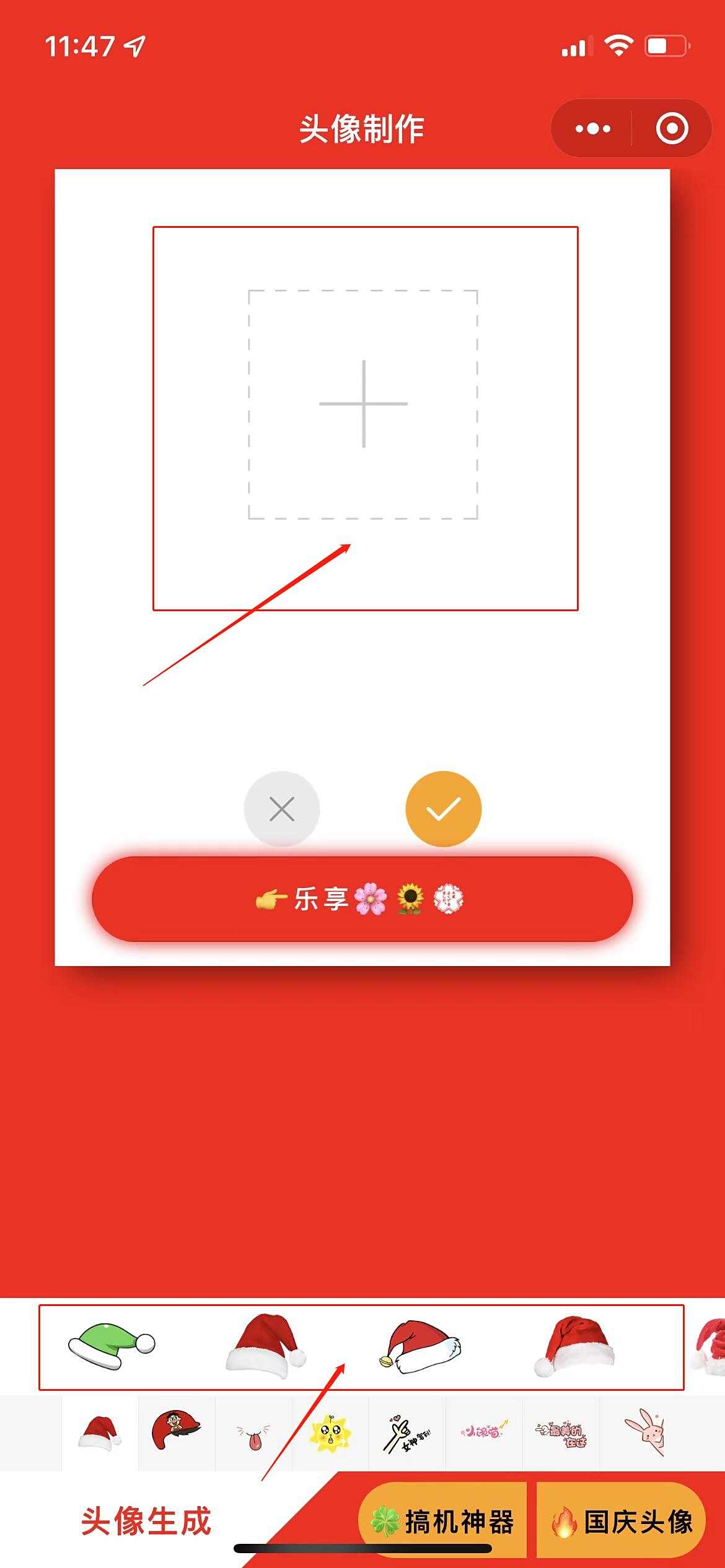
Task: Open the 国庆头像 button
Action: pyautogui.click(x=622, y=1522)
